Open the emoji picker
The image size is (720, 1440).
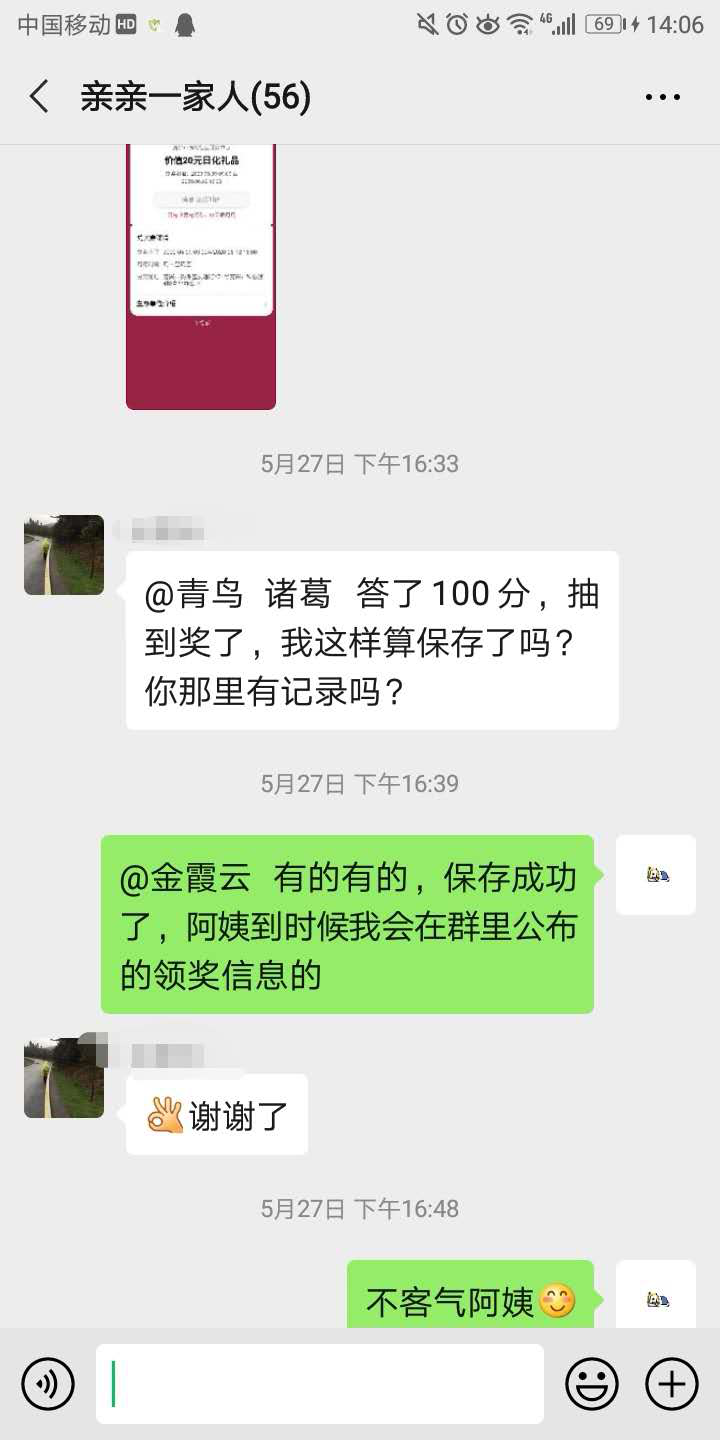[592, 1384]
